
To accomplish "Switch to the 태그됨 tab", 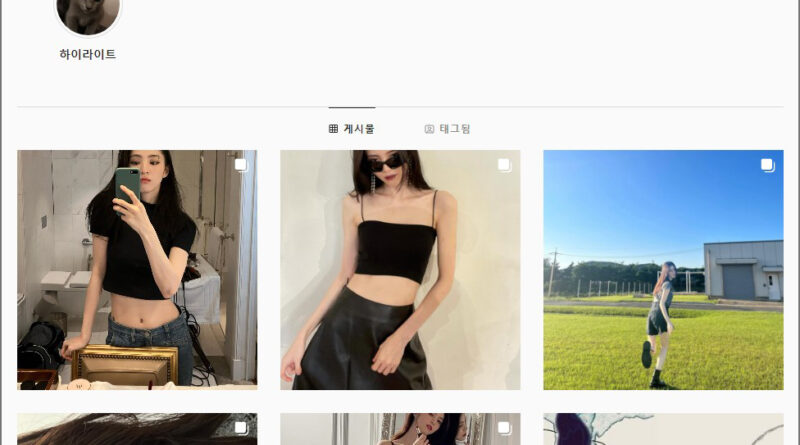I will [447, 129].
